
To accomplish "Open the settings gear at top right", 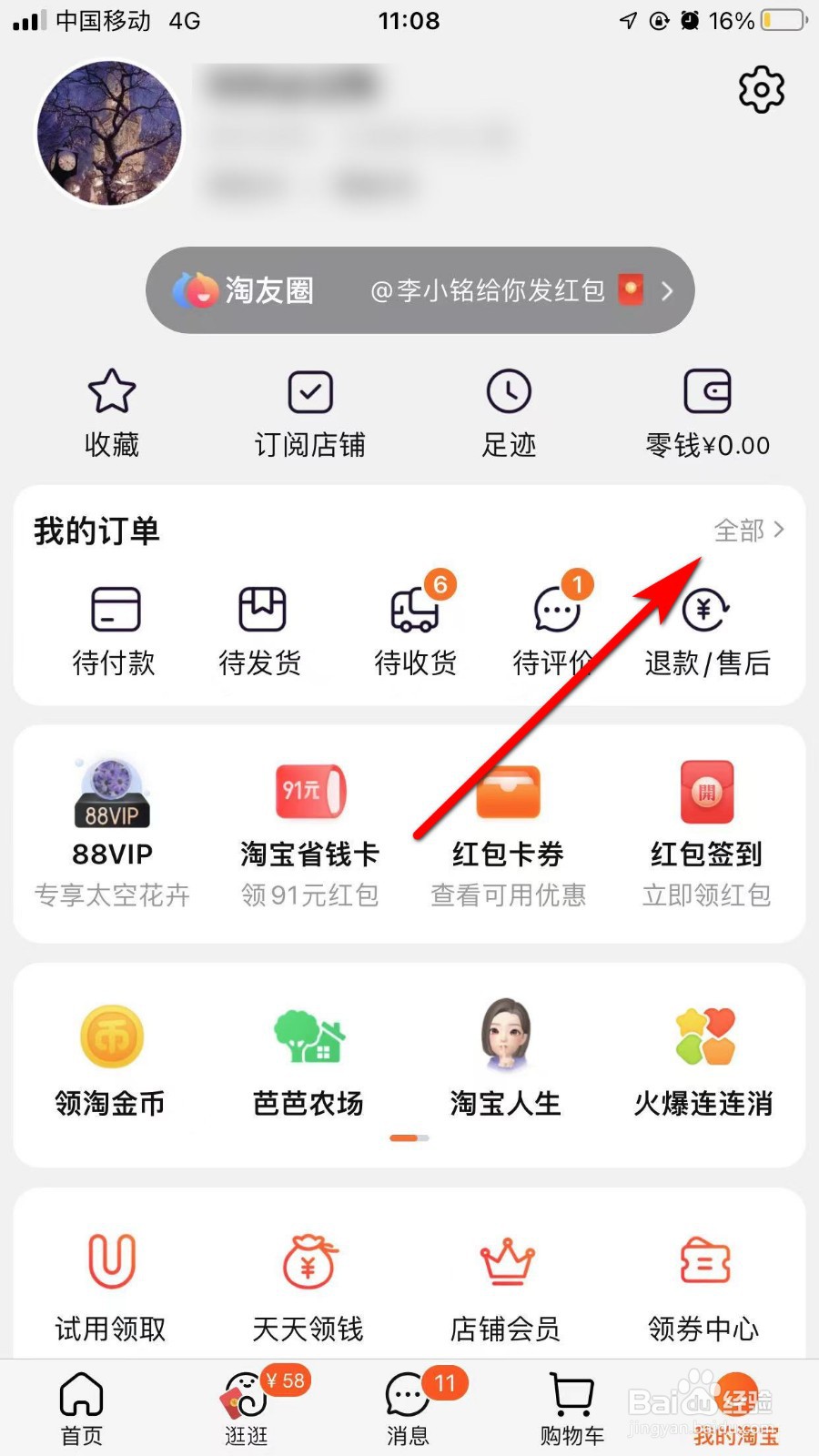I will tap(761, 89).
